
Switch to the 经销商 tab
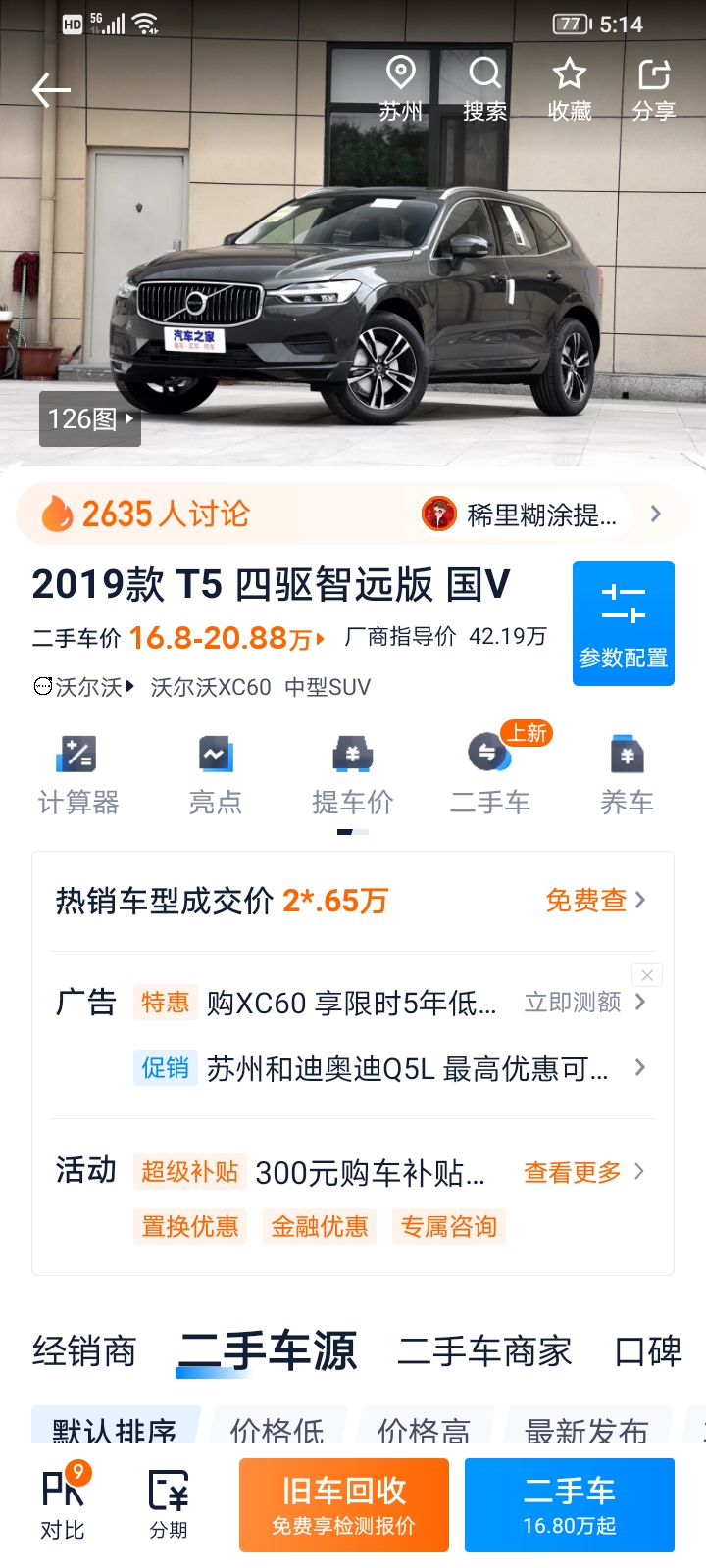(84, 1351)
